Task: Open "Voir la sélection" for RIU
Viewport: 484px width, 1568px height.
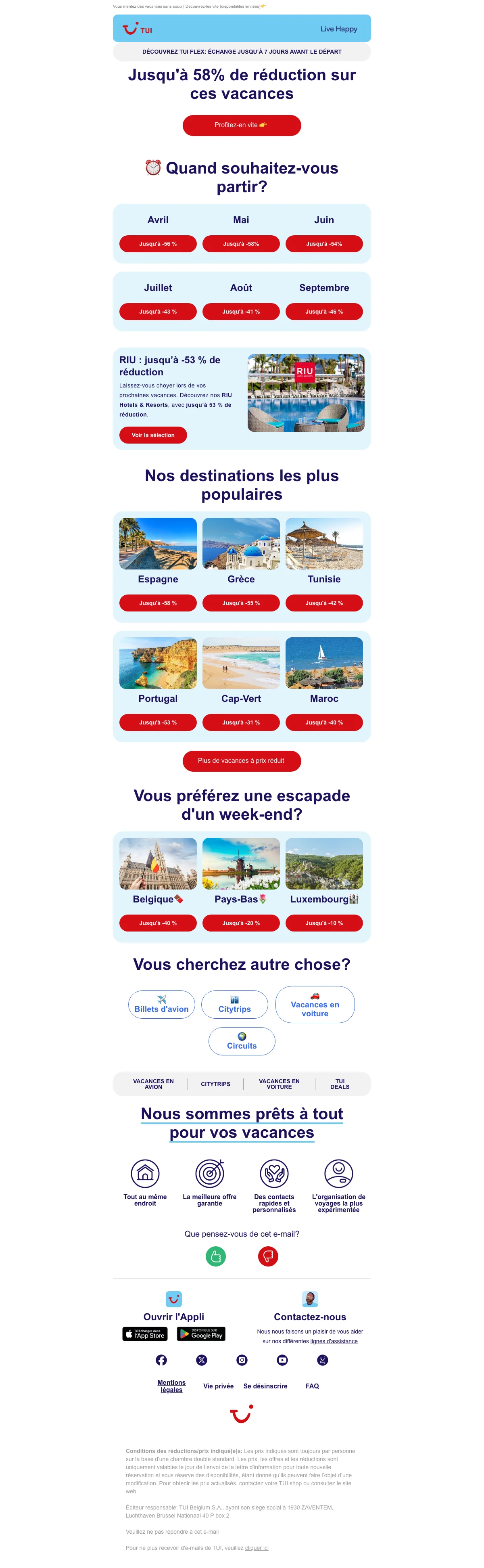Action: click(152, 435)
